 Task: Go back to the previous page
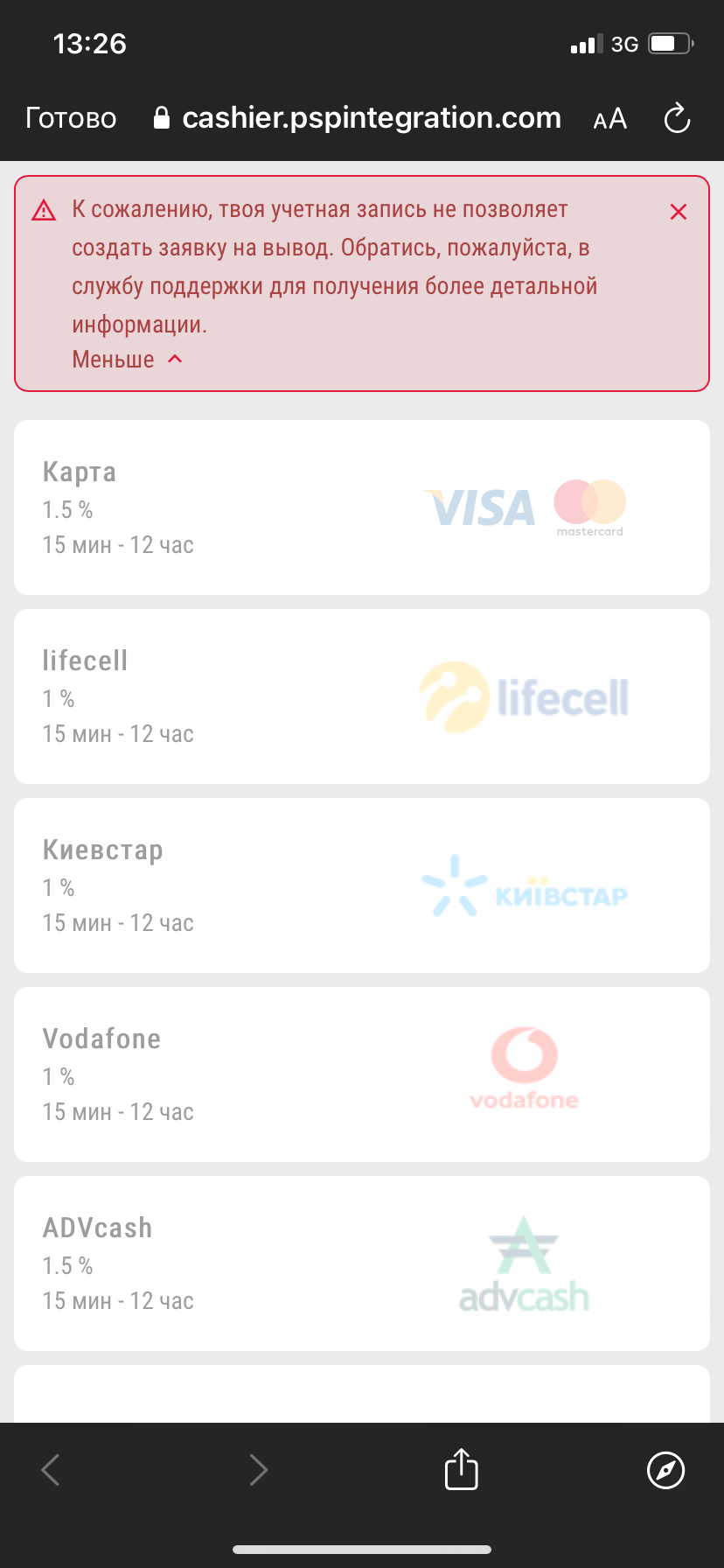52,1469
